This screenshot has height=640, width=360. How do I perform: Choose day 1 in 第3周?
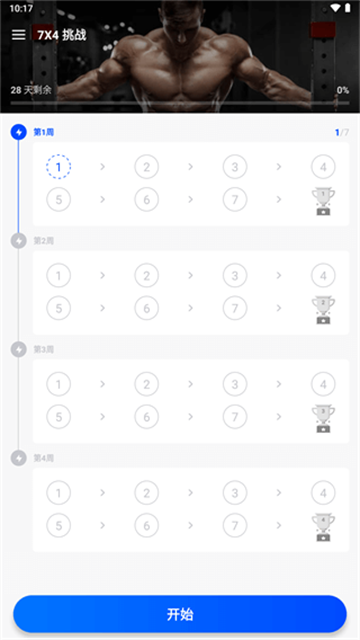[58, 384]
